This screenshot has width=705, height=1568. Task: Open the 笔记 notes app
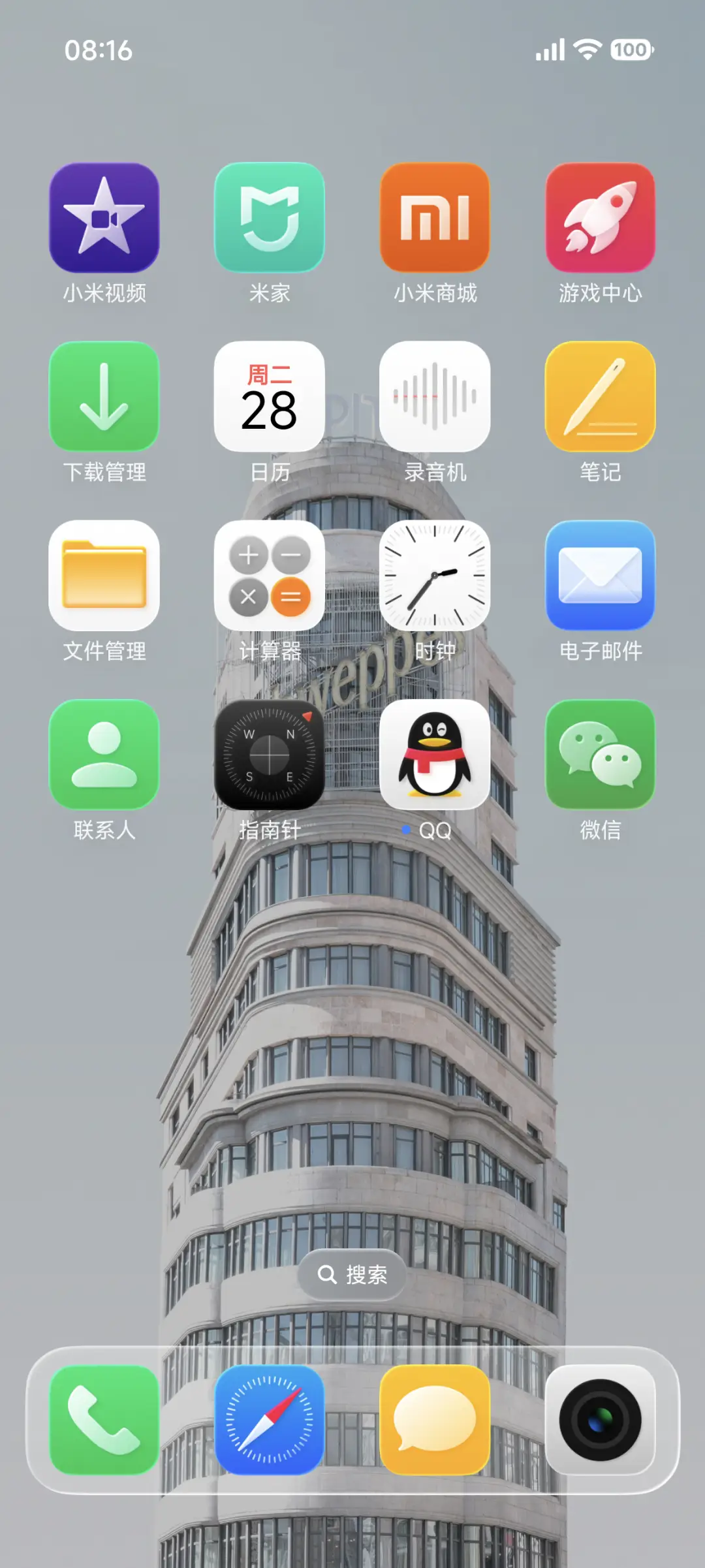pyautogui.click(x=600, y=398)
